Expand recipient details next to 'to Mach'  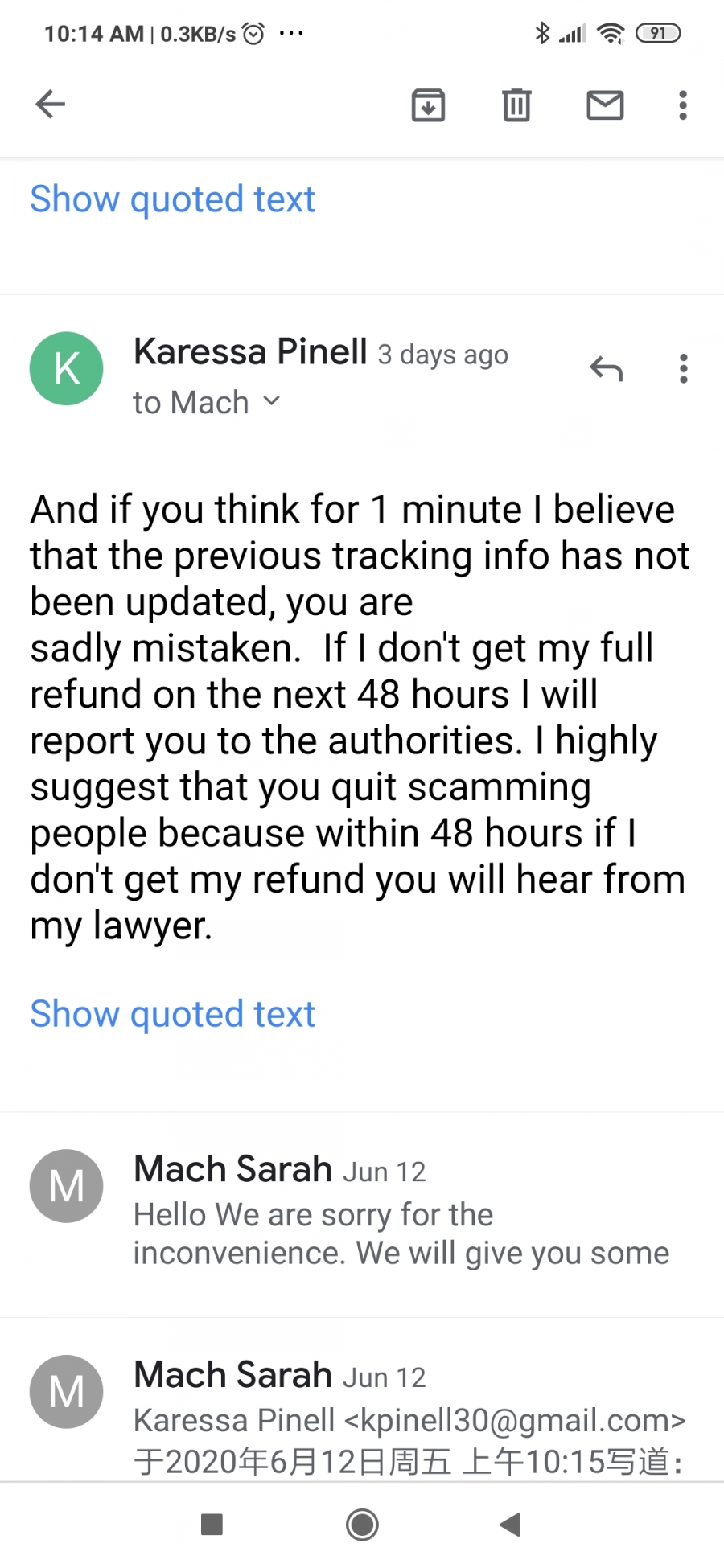click(x=272, y=400)
